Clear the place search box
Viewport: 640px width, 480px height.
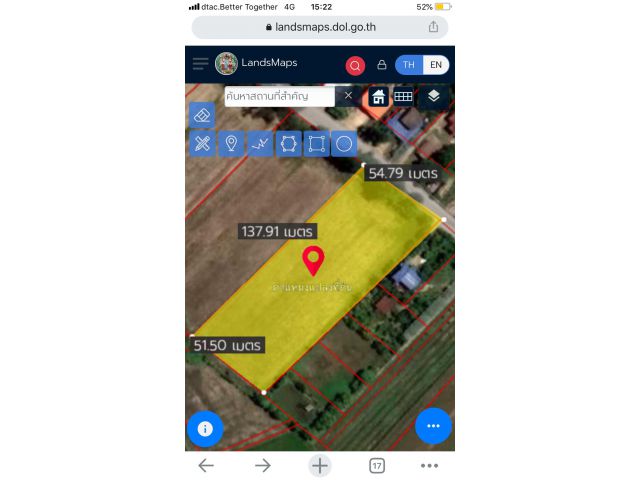[x=348, y=96]
